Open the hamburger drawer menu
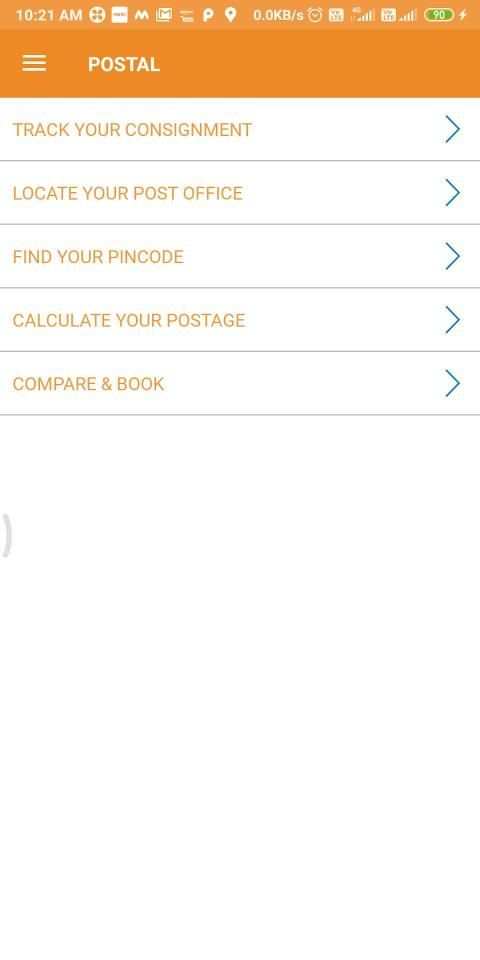Image resolution: width=480 pixels, height=960 pixels. click(34, 64)
